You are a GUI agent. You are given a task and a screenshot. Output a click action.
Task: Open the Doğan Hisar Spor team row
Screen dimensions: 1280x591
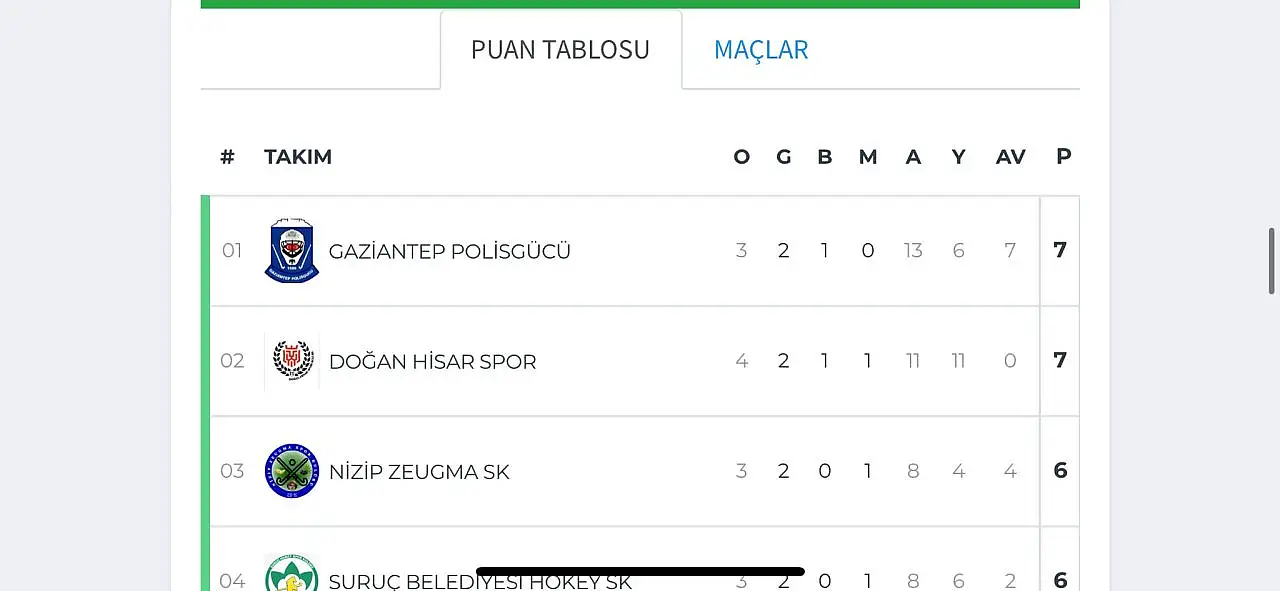click(x=432, y=361)
